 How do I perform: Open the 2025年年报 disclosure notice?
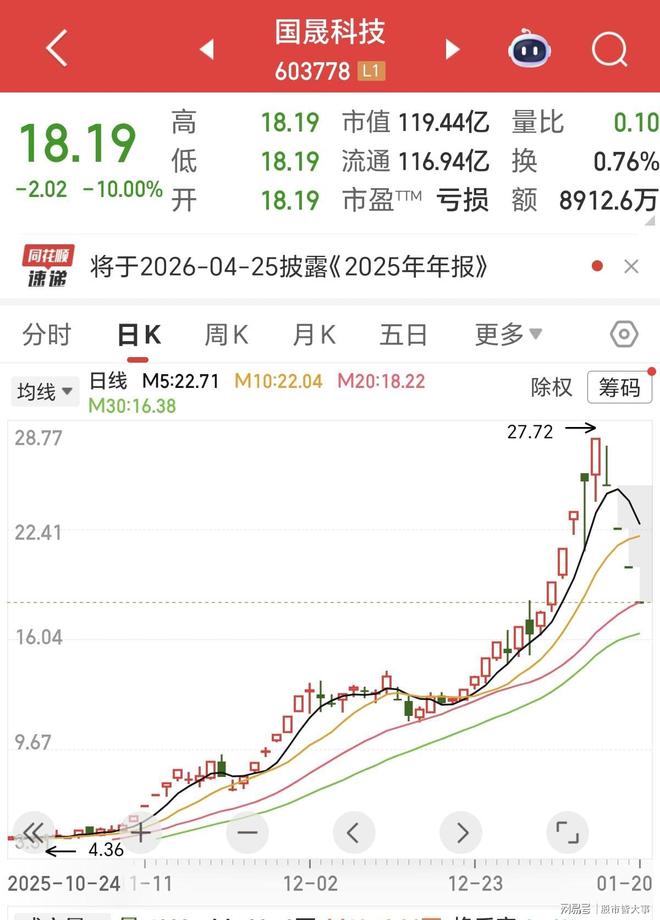pos(289,267)
